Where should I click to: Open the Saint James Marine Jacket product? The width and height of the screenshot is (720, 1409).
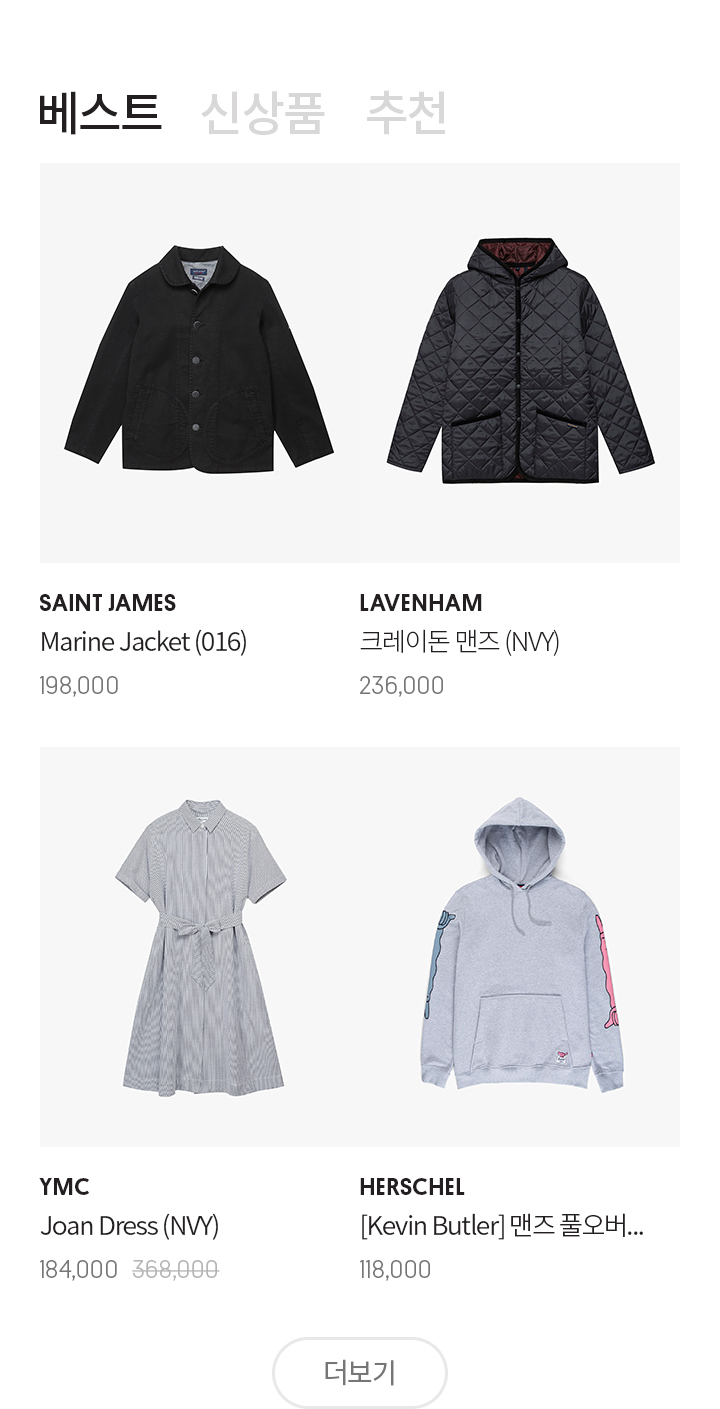pos(199,362)
